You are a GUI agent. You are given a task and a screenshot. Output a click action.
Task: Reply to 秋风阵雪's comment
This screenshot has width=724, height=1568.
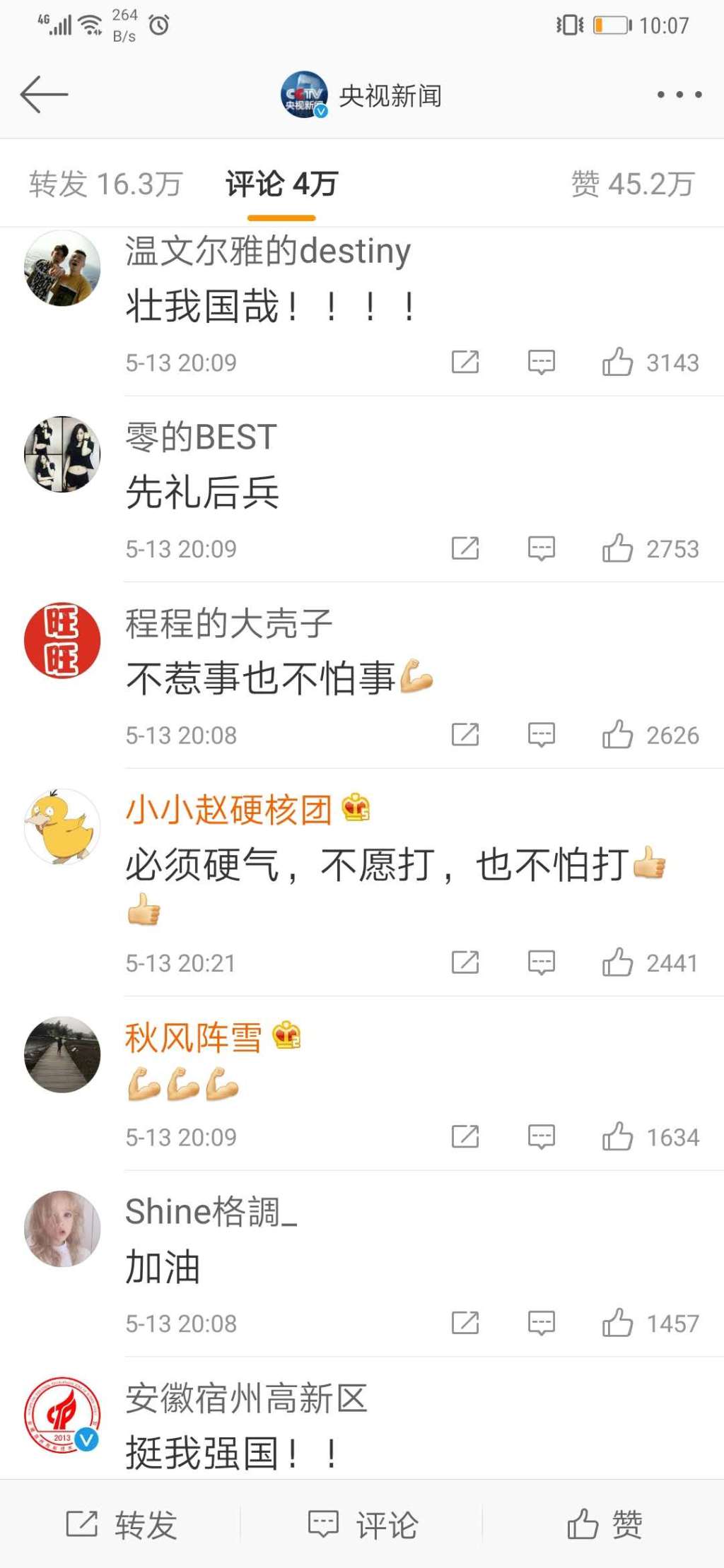click(x=542, y=1137)
